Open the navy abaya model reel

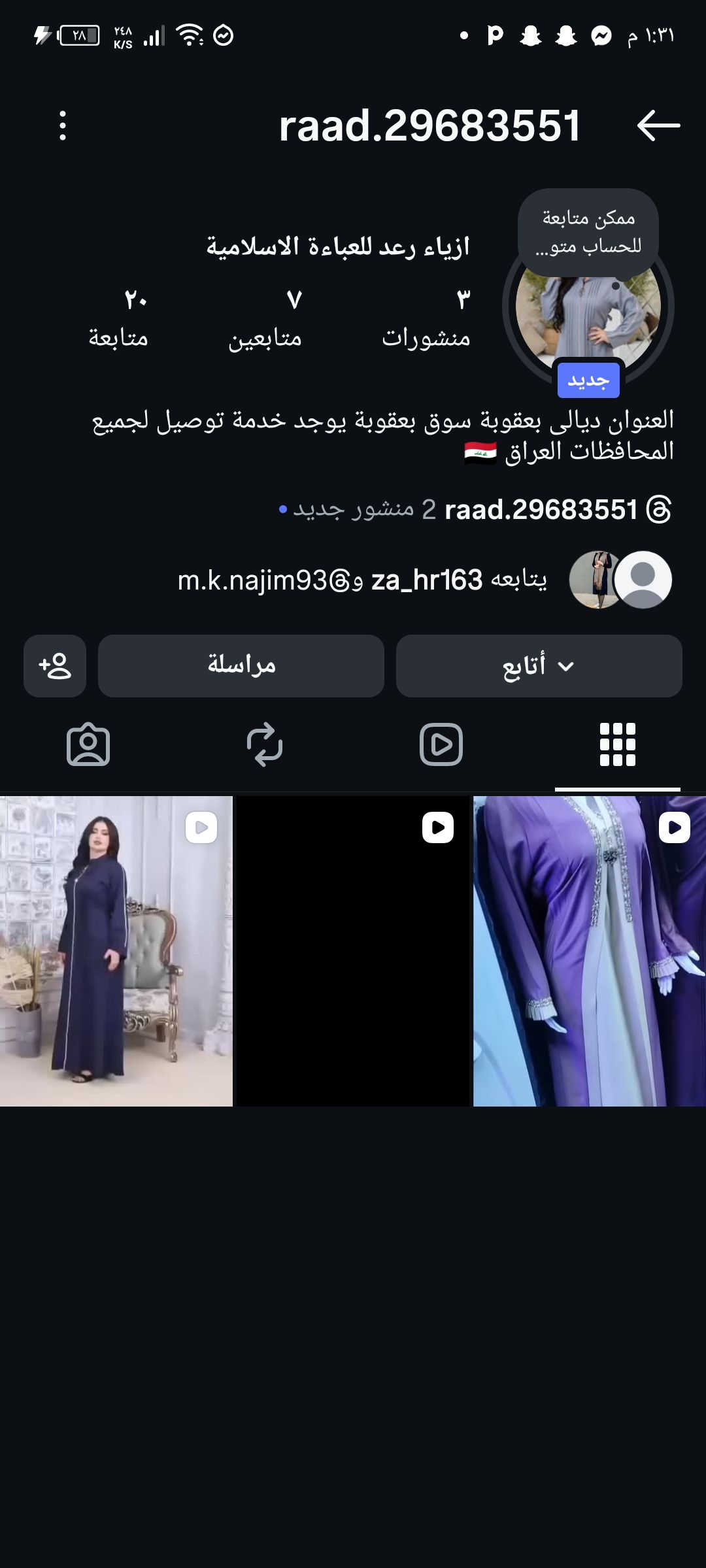point(116,951)
